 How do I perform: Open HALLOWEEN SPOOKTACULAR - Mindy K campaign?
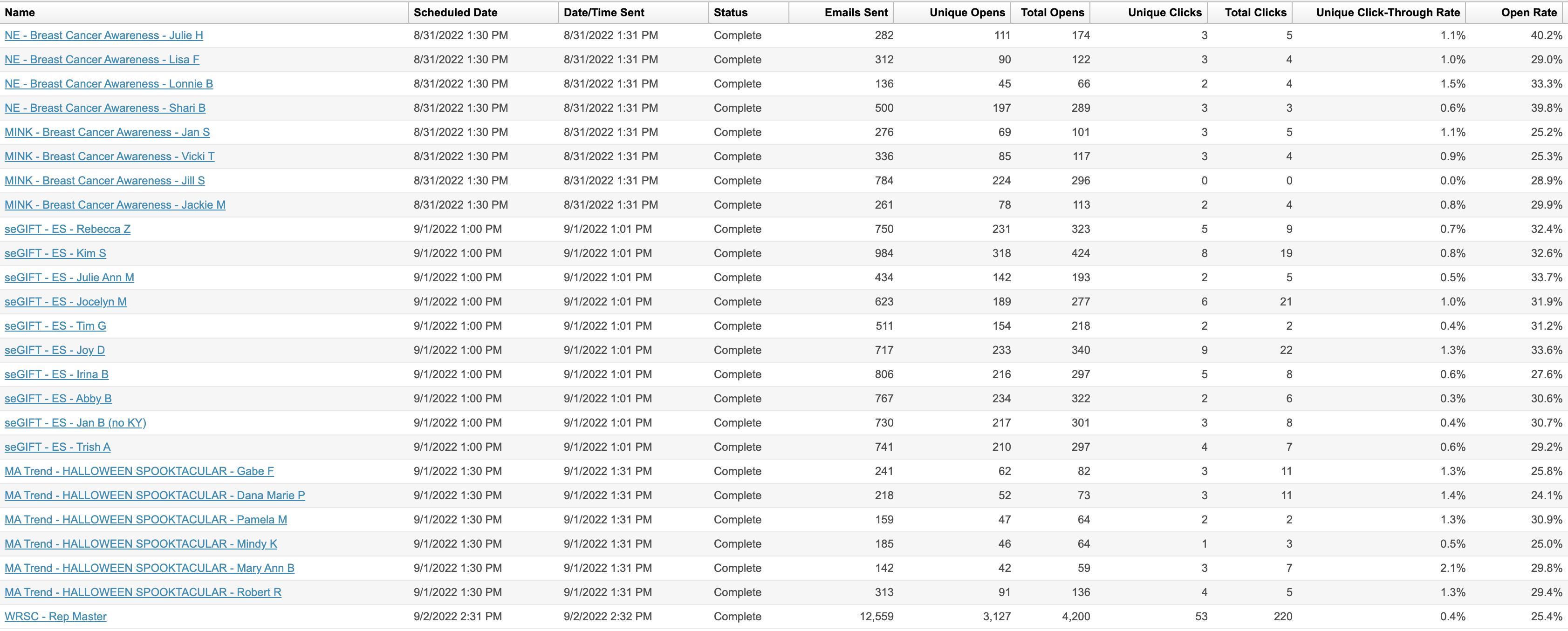pyautogui.click(x=141, y=544)
